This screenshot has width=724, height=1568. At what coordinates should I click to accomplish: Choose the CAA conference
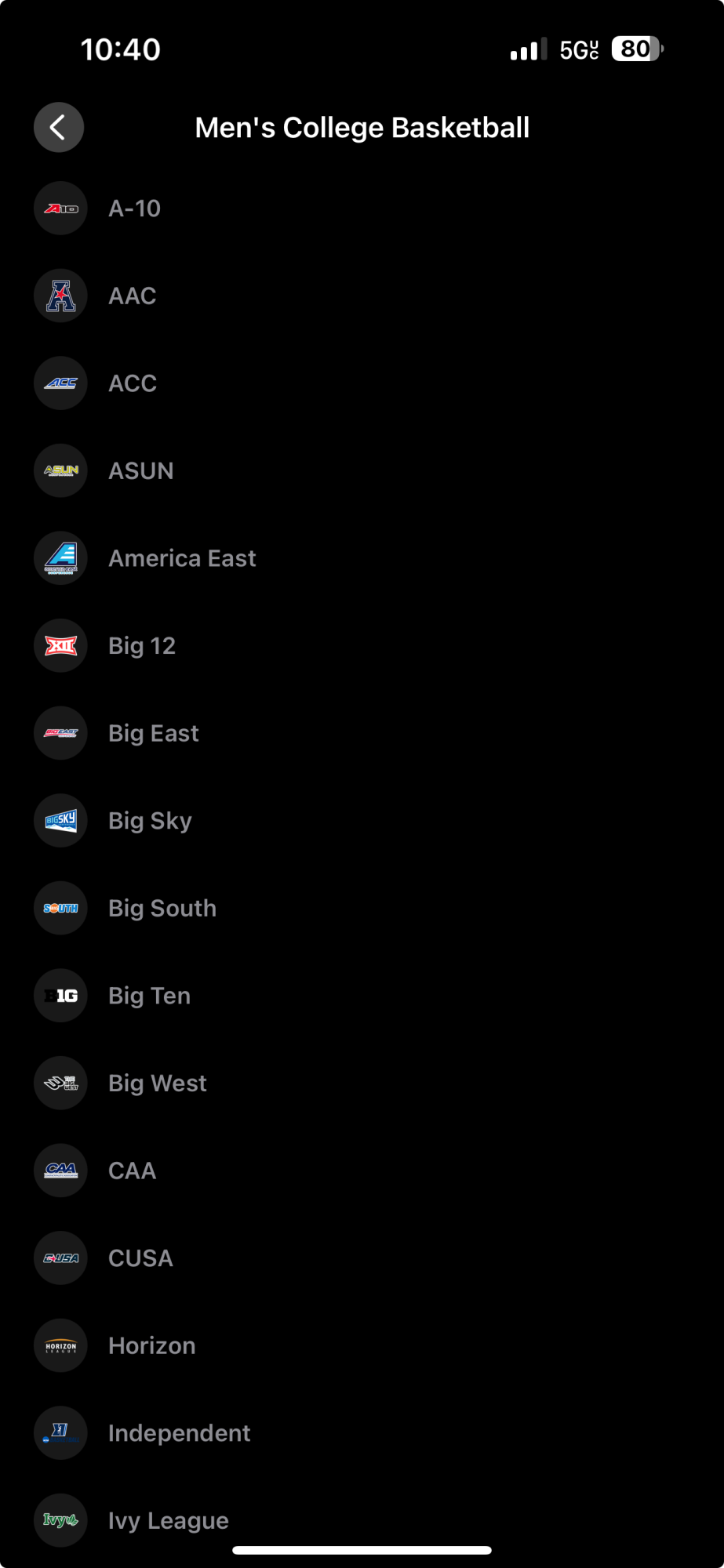(132, 1171)
